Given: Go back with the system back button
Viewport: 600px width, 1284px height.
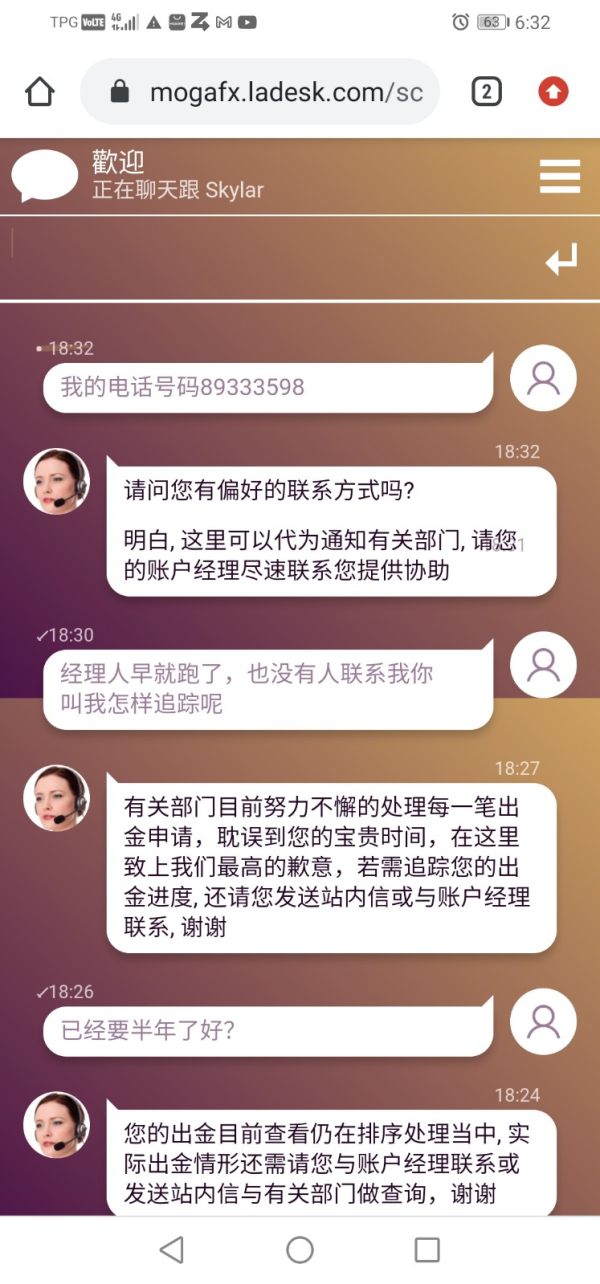Looking at the screenshot, I should (x=172, y=1248).
